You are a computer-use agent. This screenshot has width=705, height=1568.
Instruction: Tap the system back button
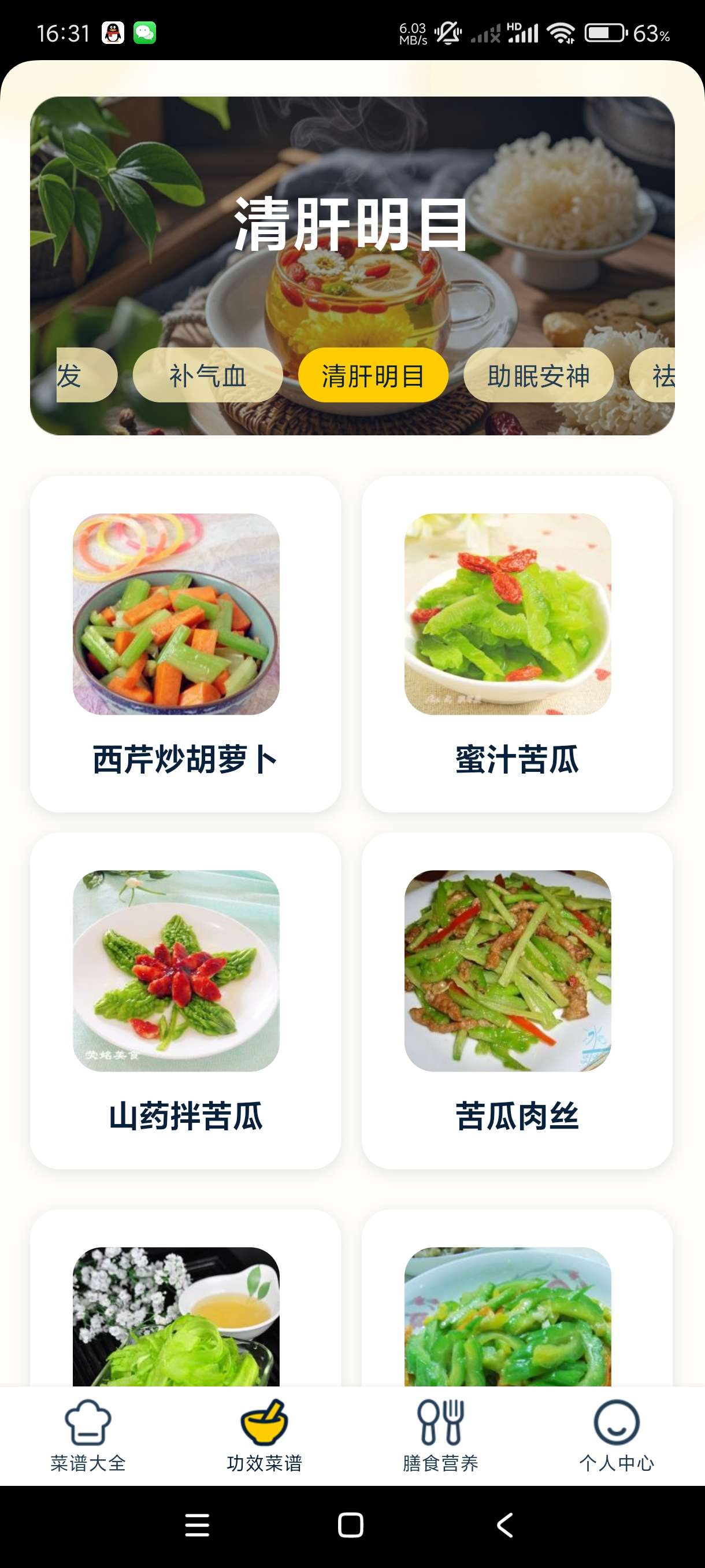click(x=505, y=1525)
